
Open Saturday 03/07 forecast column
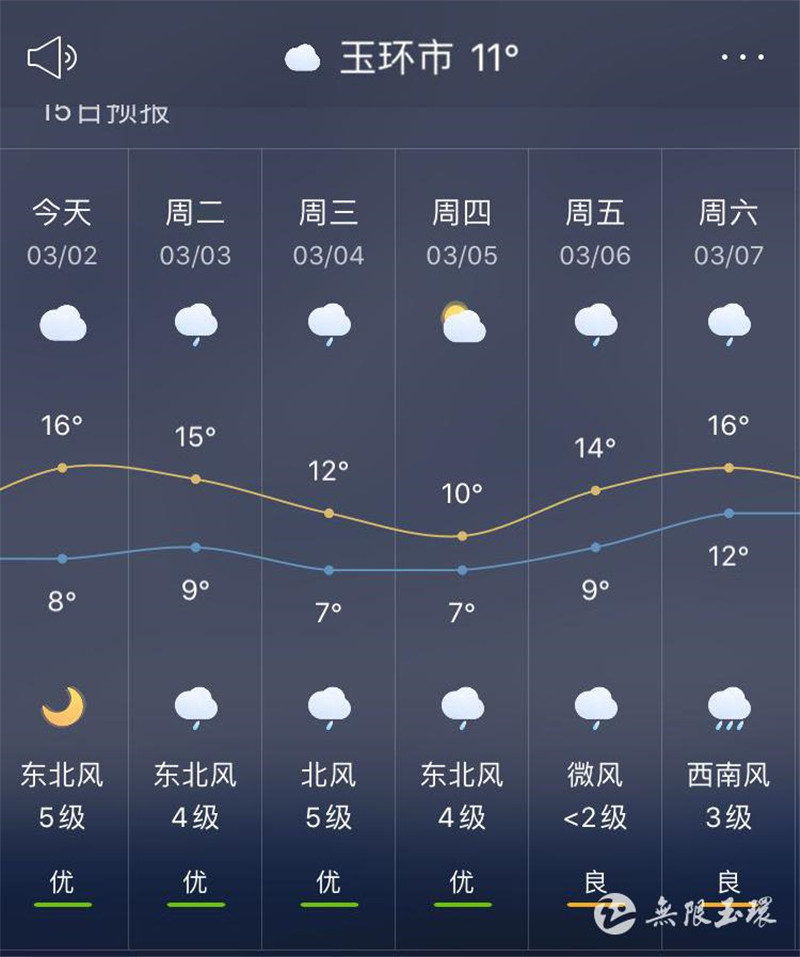click(729, 232)
